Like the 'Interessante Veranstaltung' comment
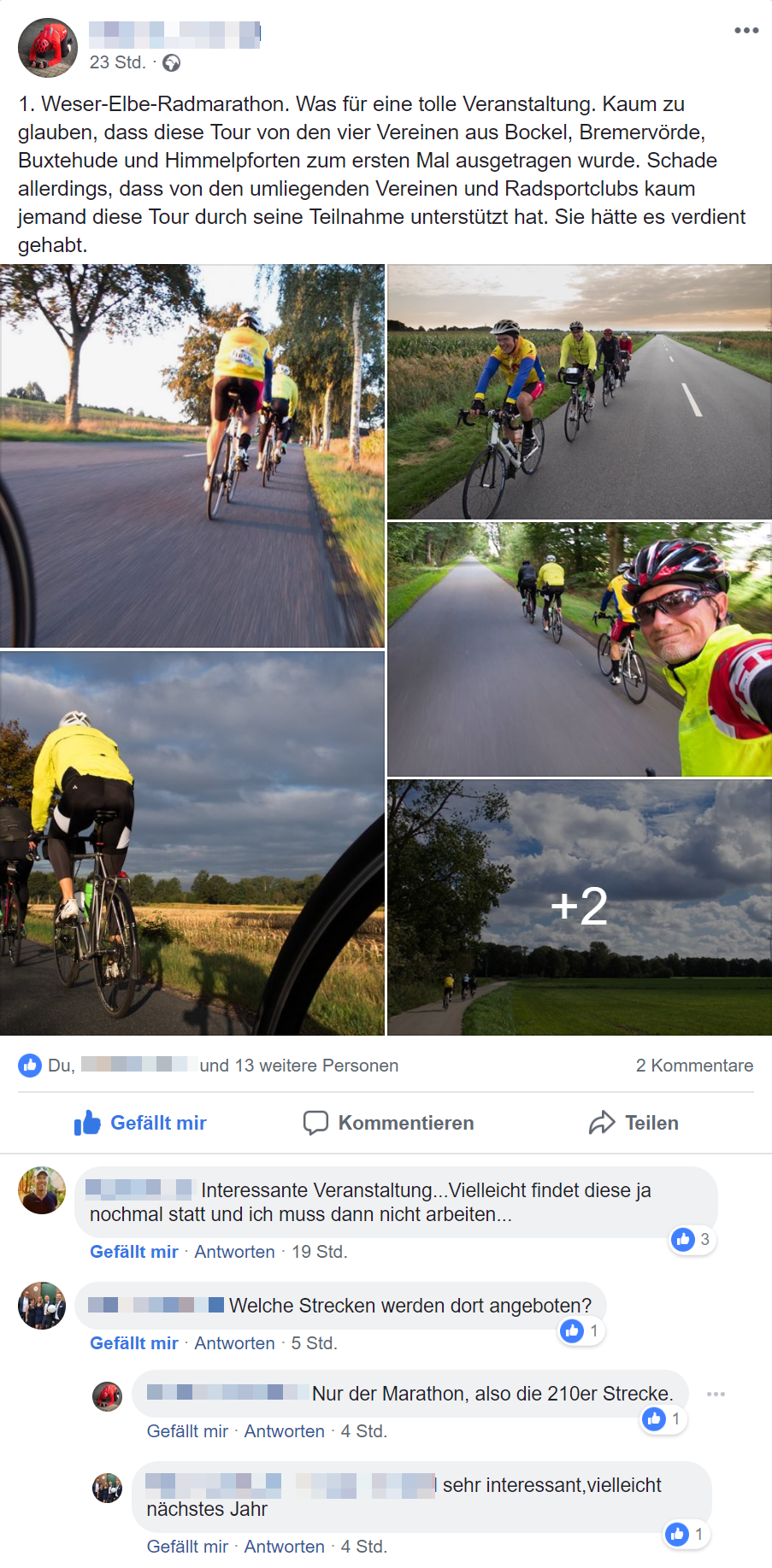772x1568 pixels. (134, 1252)
